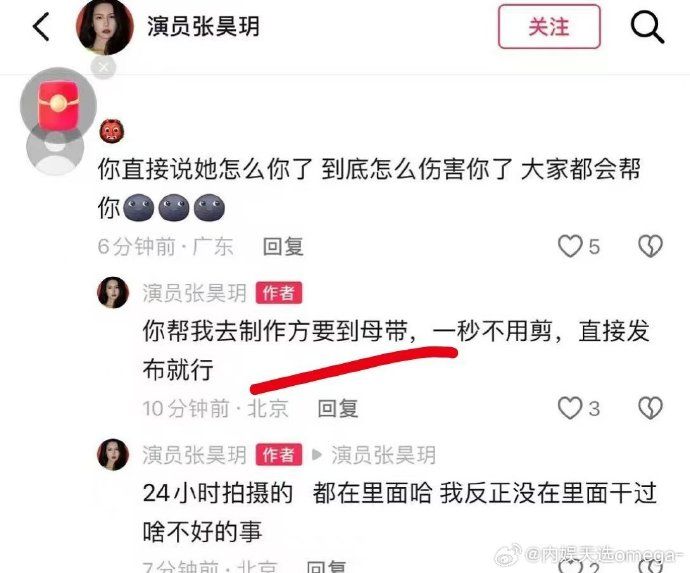Go back using the top-left arrow

(41, 27)
